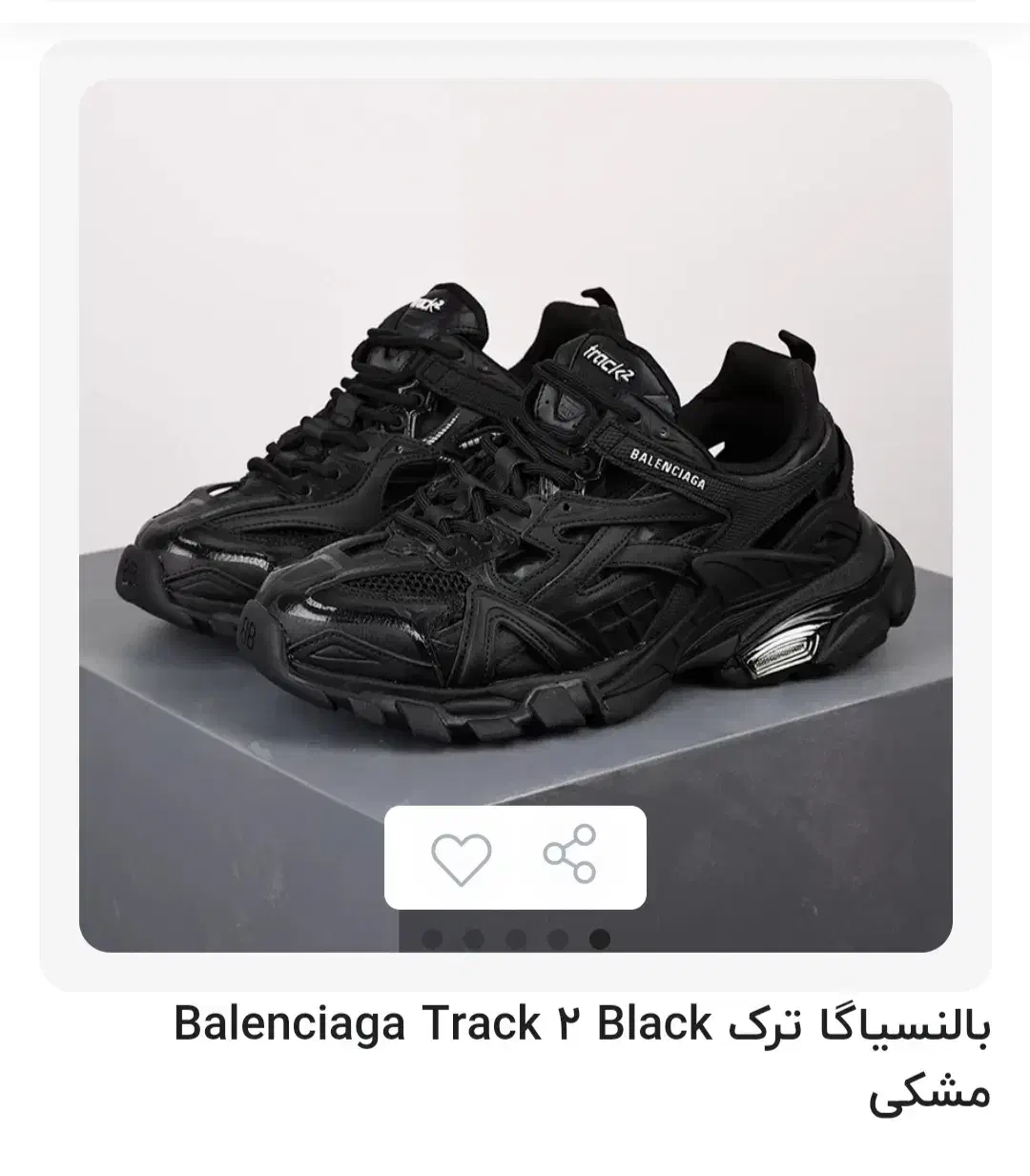This screenshot has width=1030, height=1176.
Task: Add the Balenciaga Track 2 to favorites
Action: click(x=461, y=856)
